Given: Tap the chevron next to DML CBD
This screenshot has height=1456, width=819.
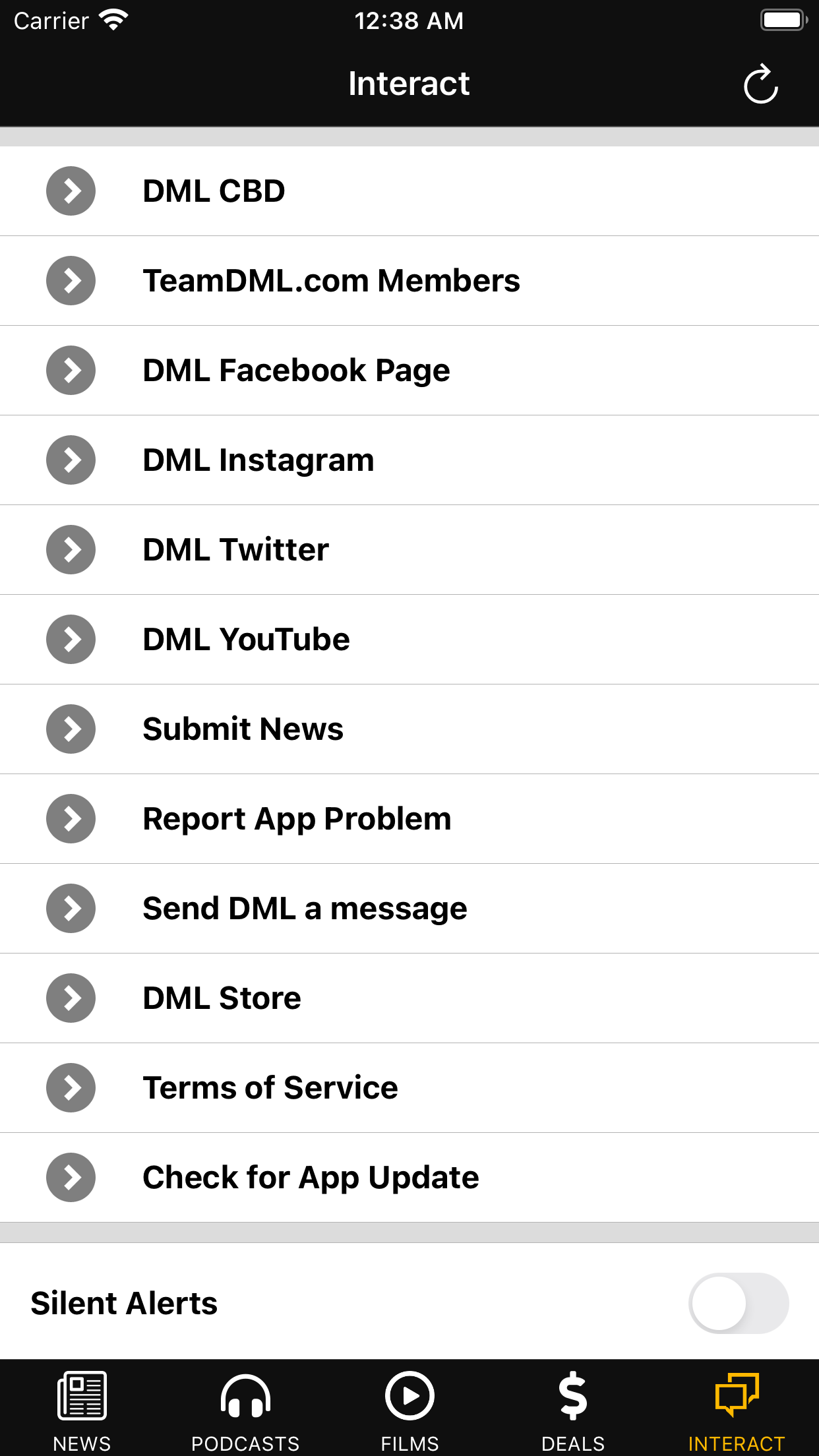Looking at the screenshot, I should [71, 191].
